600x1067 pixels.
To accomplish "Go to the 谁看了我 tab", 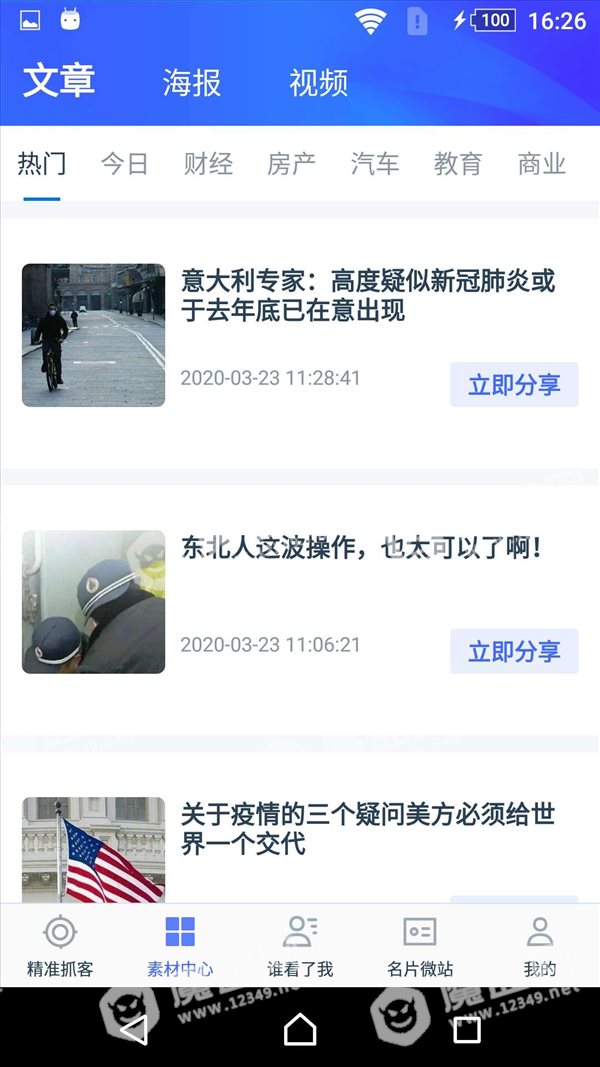I will [x=300, y=946].
